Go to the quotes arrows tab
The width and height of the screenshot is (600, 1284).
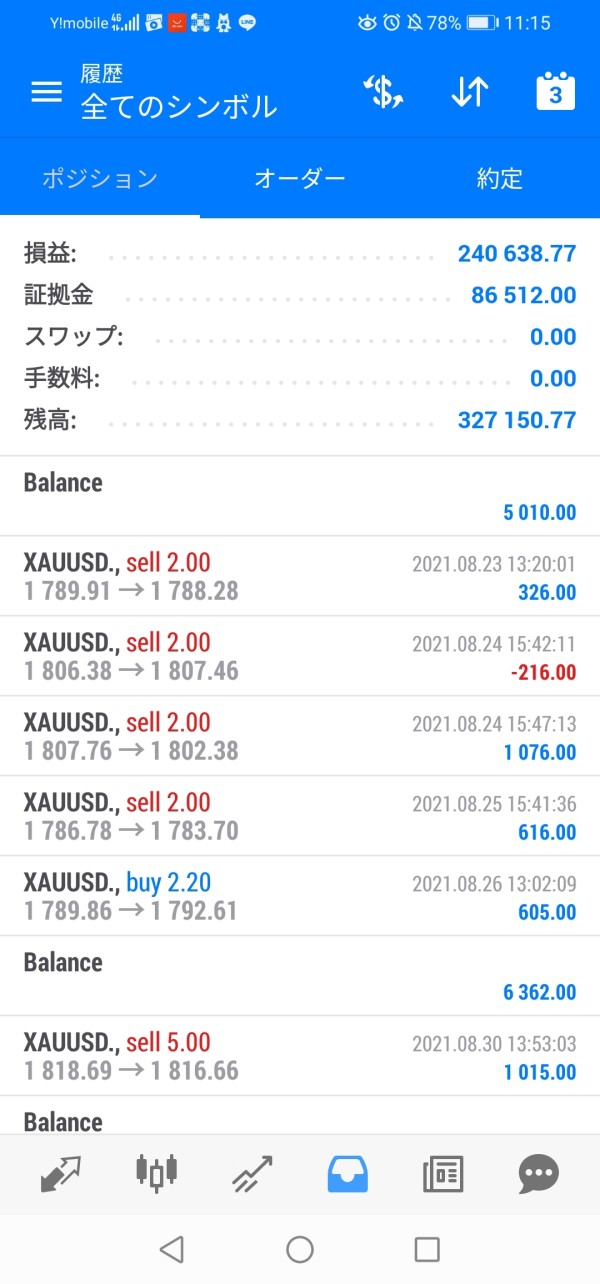click(x=61, y=1173)
